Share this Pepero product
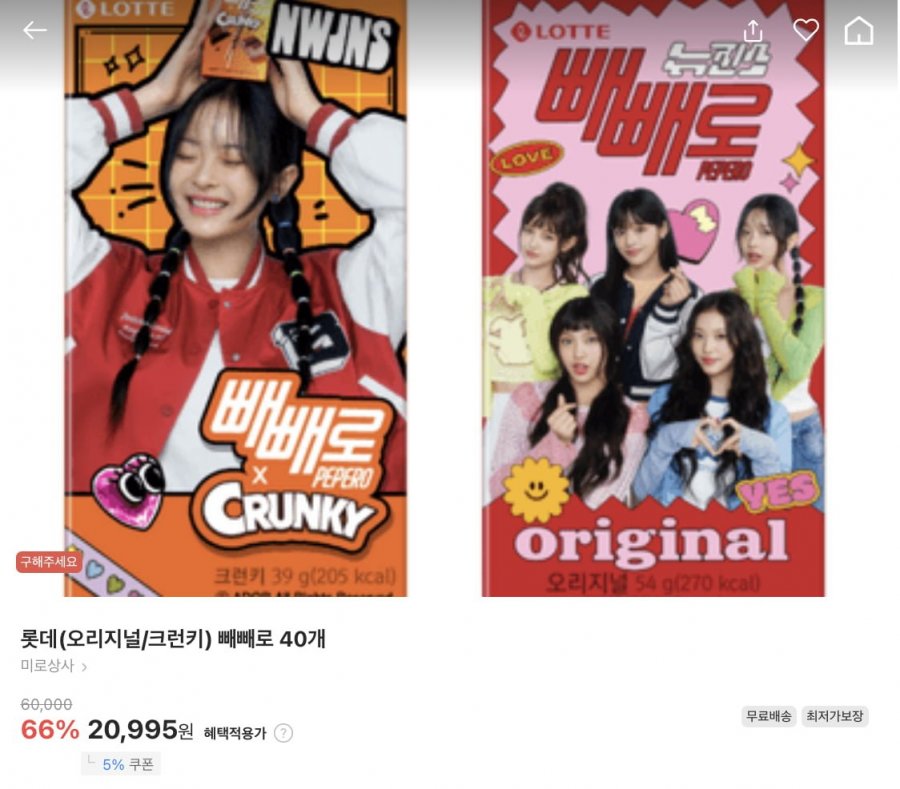Image resolution: width=900 pixels, height=789 pixels. point(753,31)
